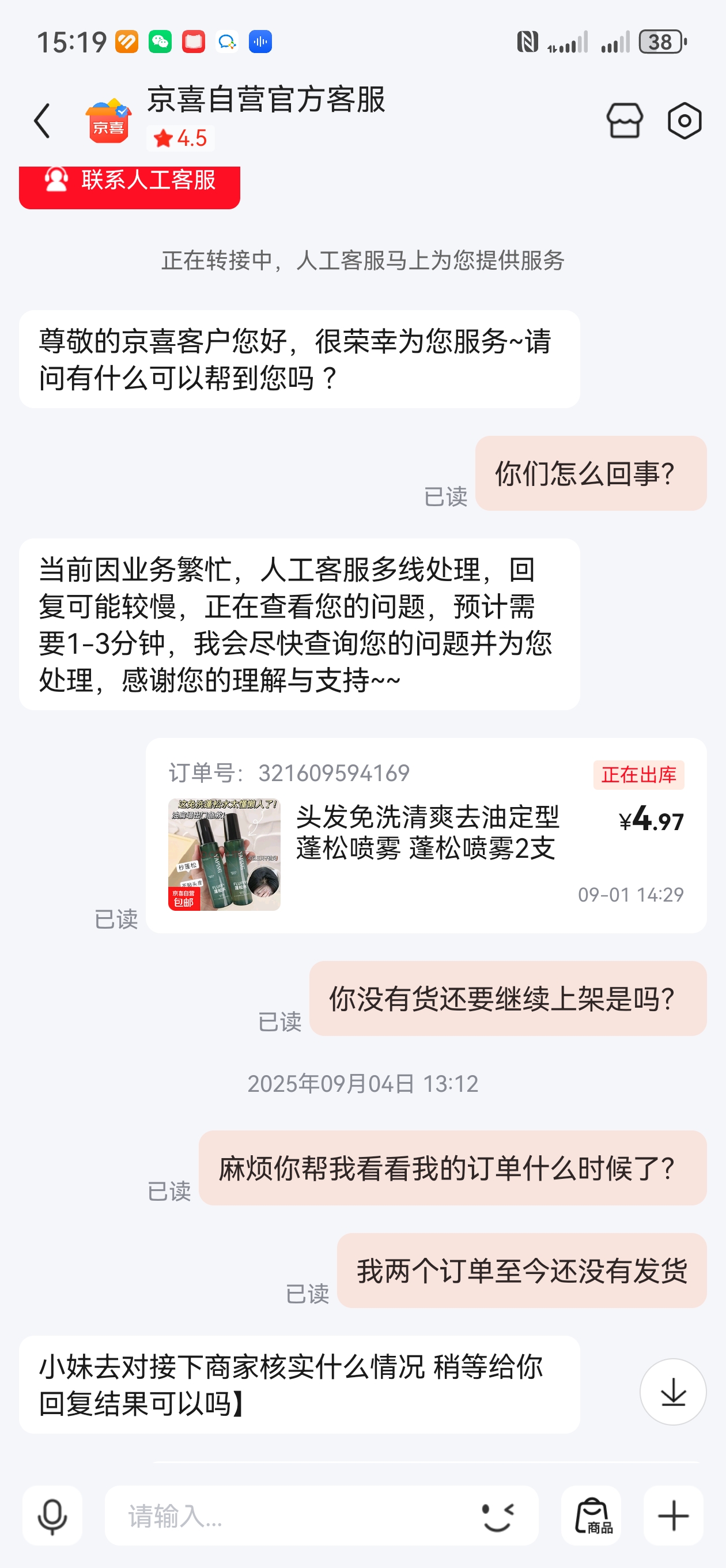The image size is (726, 1568).
Task: Jump to latest message with down arrow
Action: click(672, 1392)
